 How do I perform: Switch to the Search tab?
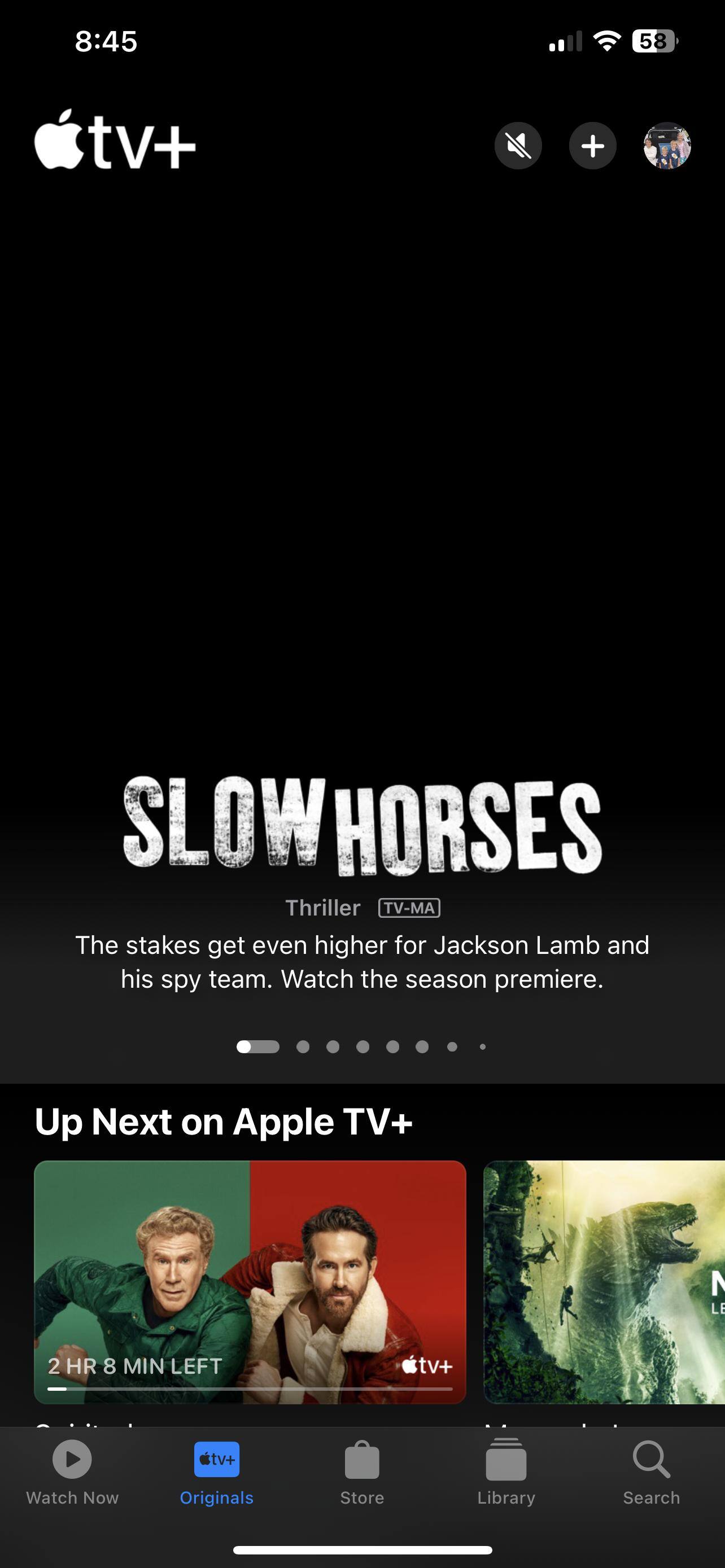tap(650, 1472)
